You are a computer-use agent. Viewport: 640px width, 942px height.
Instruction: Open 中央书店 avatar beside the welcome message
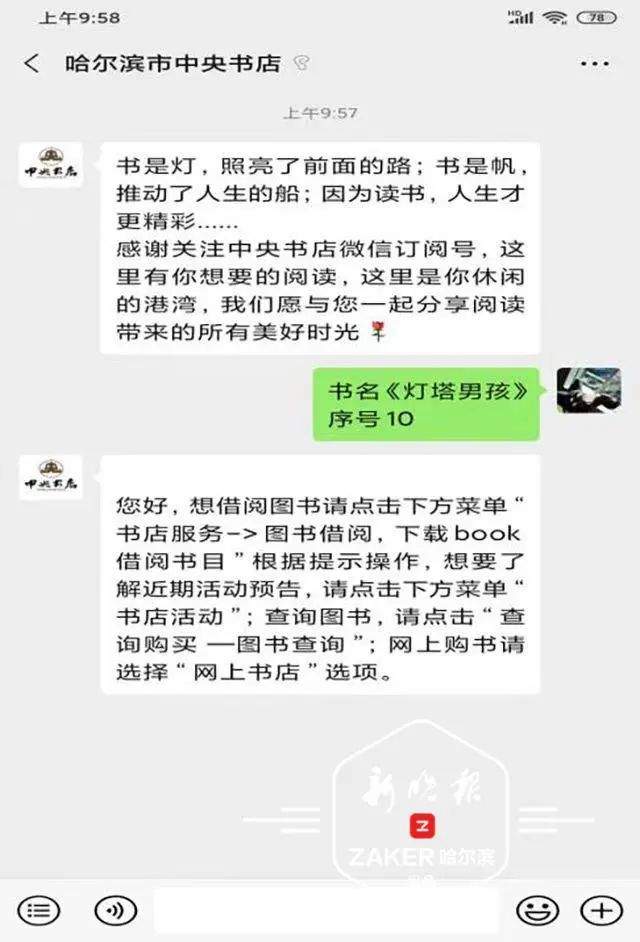tap(51, 164)
